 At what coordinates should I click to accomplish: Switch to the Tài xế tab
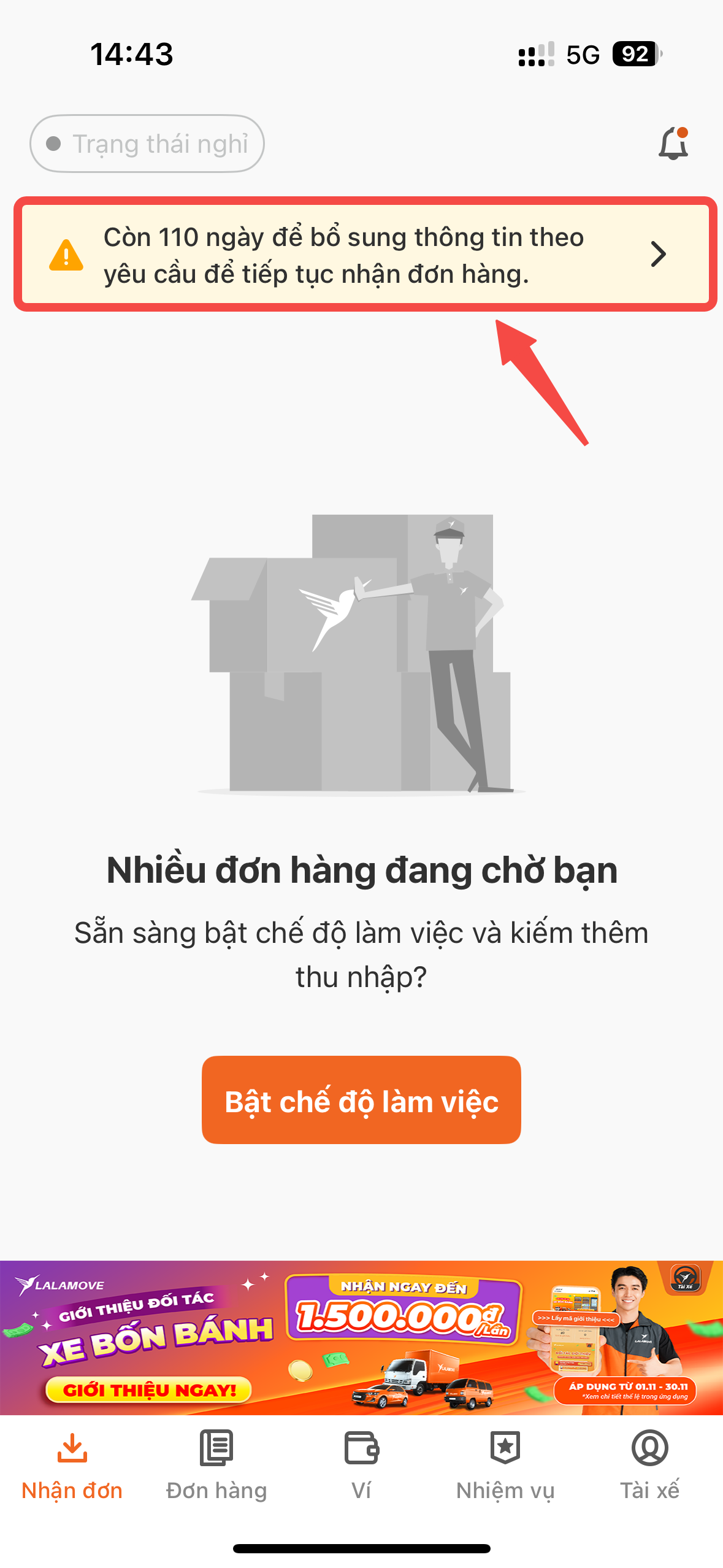[x=649, y=1464]
